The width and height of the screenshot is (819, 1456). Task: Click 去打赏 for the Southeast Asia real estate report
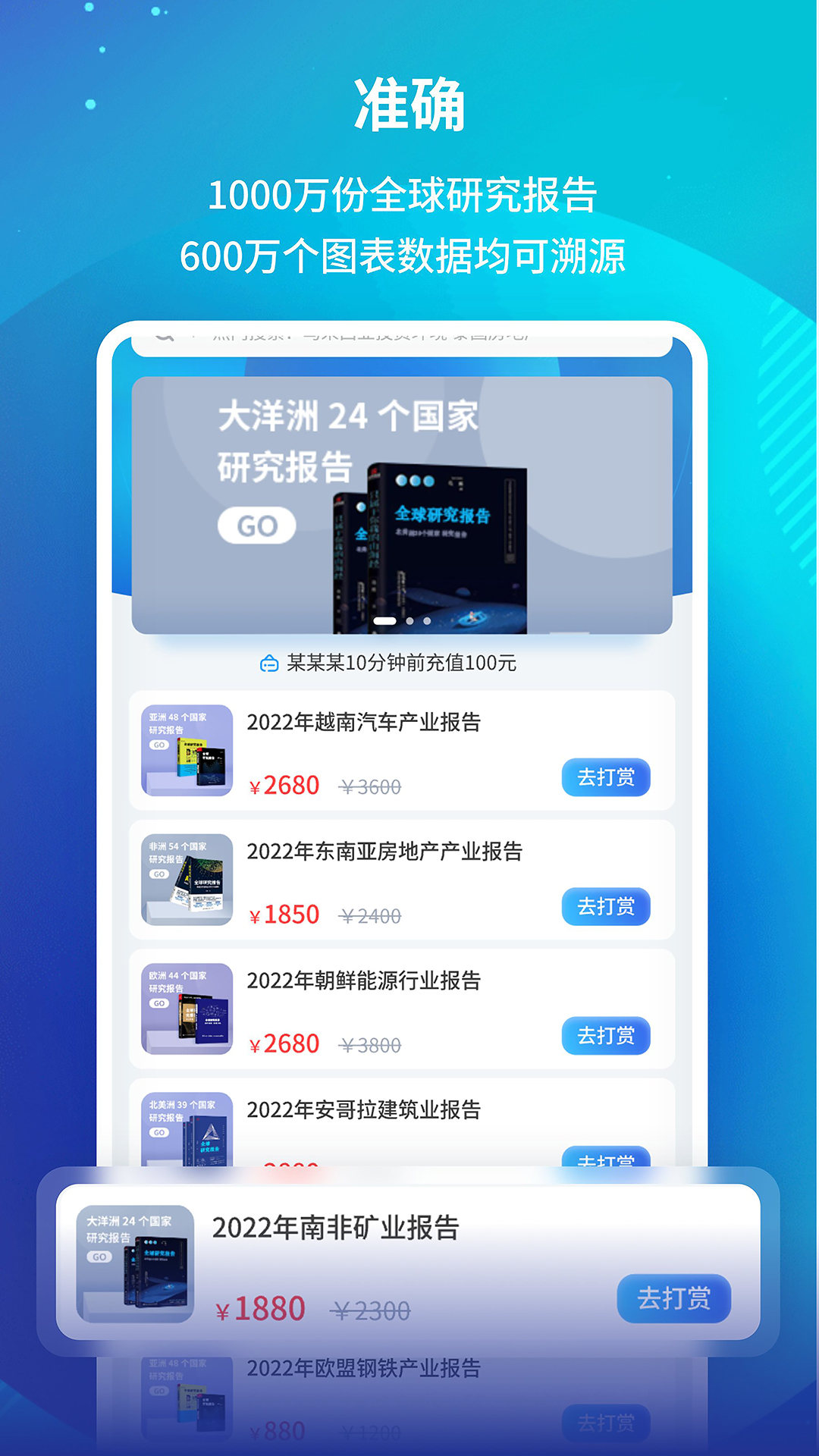point(608,905)
